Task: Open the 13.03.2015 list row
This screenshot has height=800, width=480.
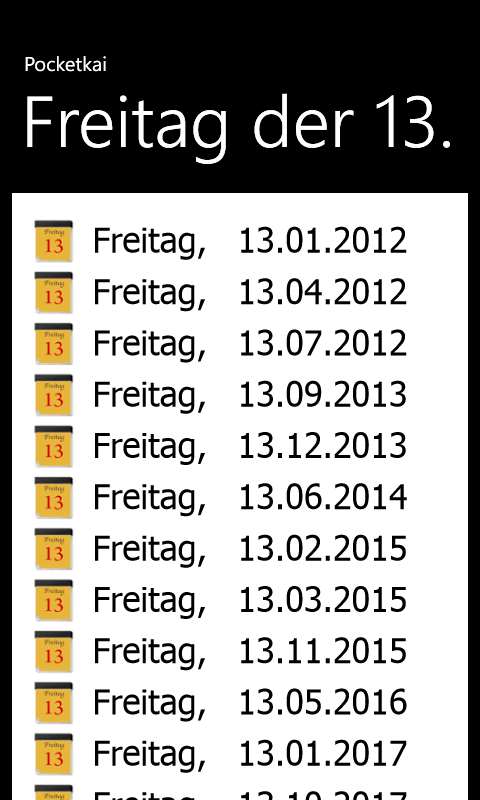Action: pyautogui.click(x=240, y=600)
